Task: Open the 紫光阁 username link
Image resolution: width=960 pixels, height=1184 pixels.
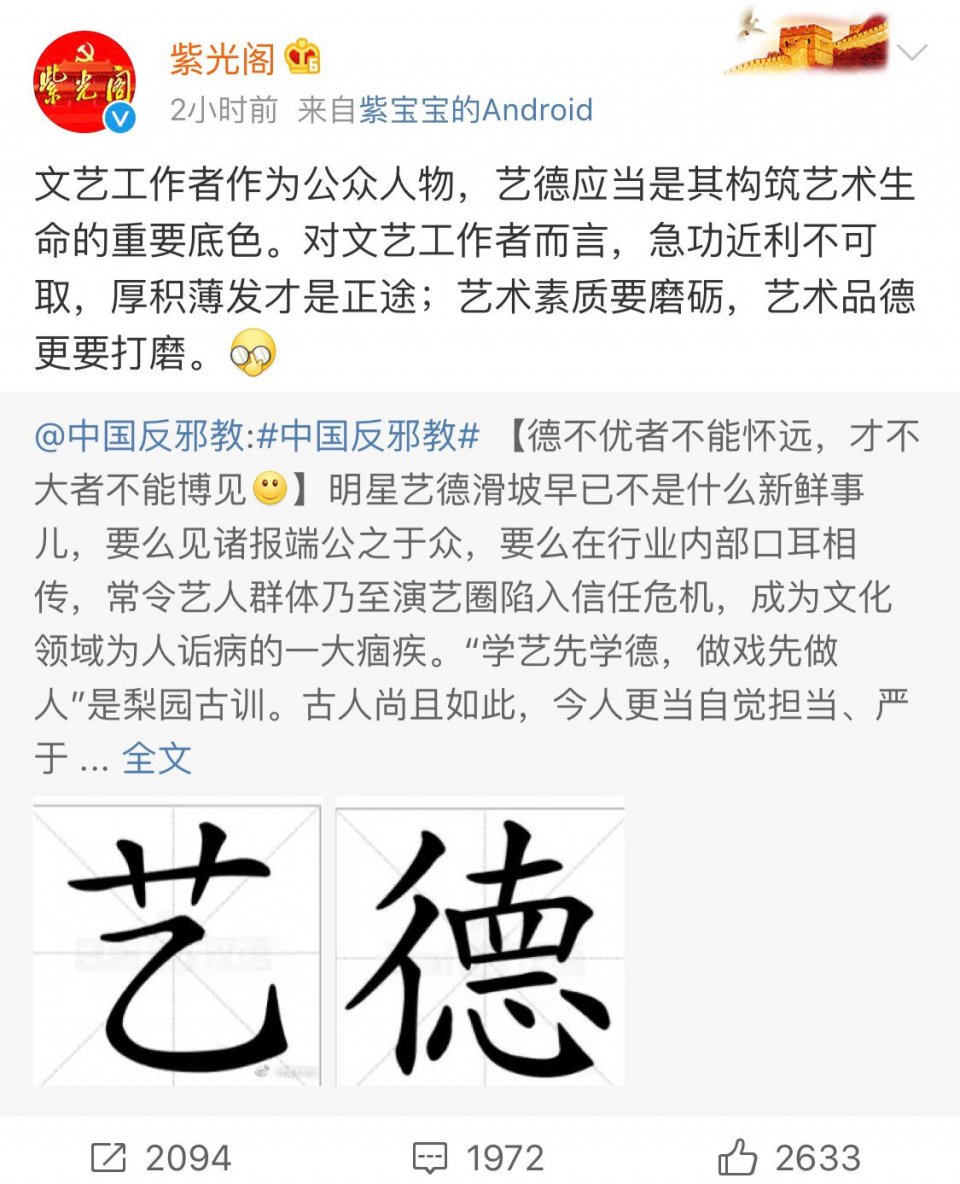Action: coord(222,59)
